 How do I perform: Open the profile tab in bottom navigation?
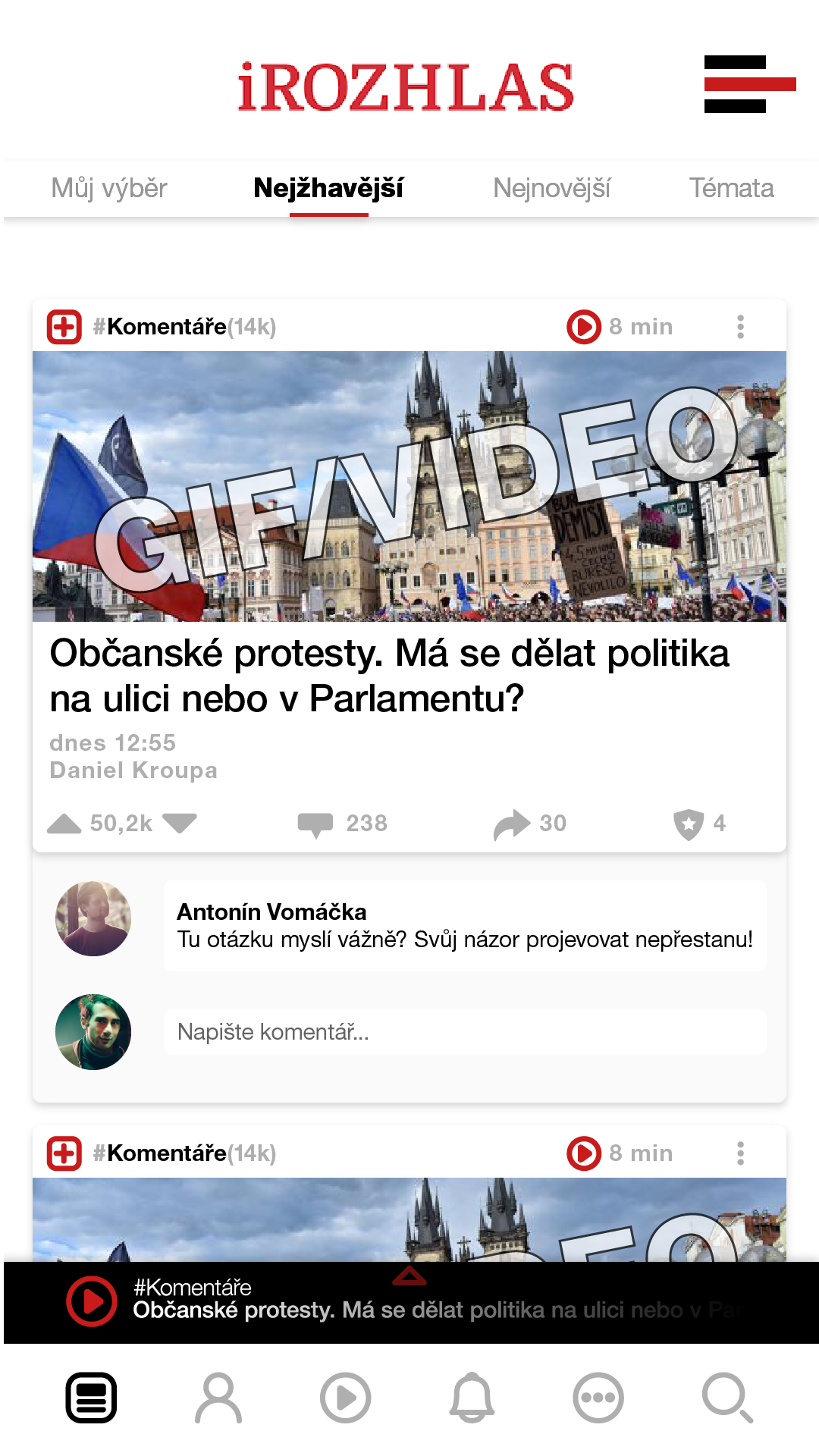(x=218, y=1397)
